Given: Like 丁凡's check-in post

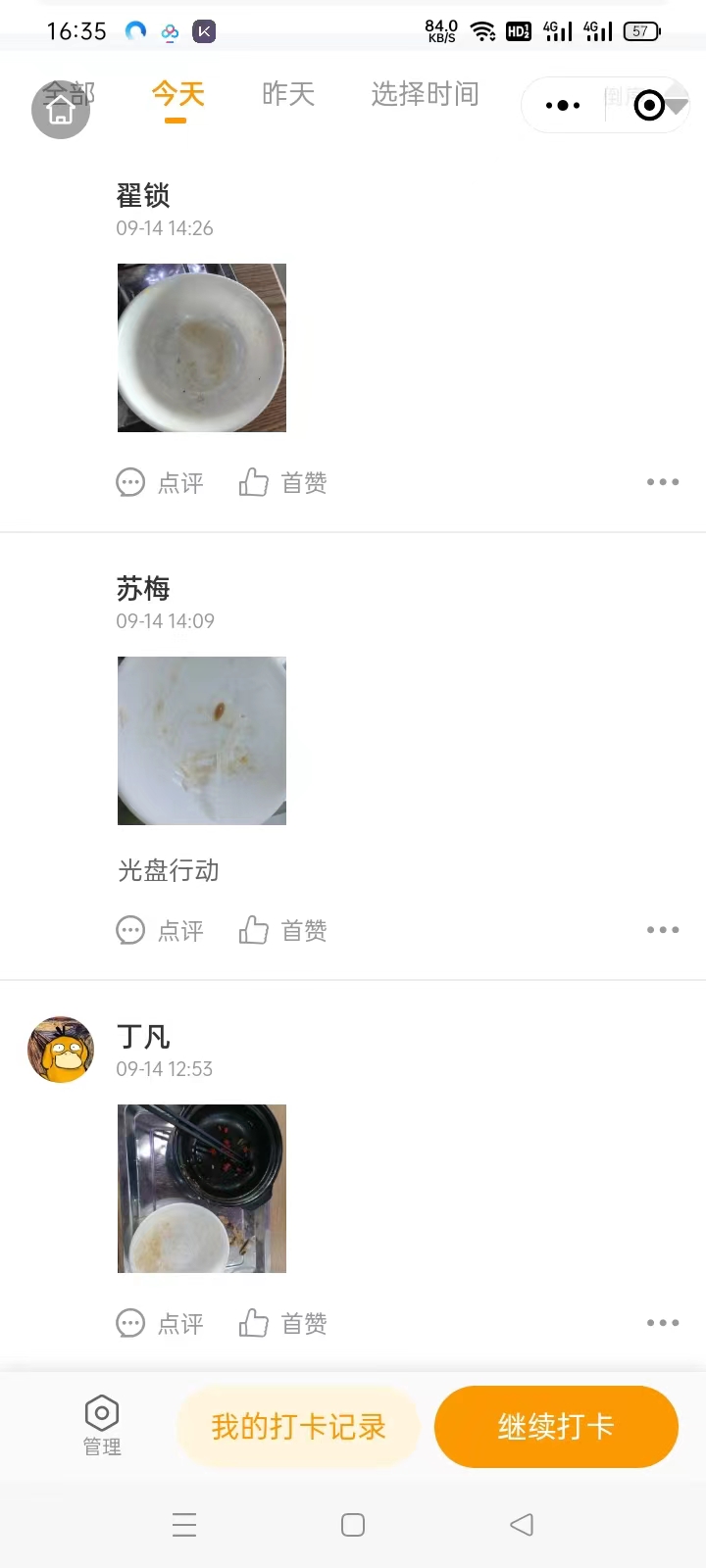Looking at the screenshot, I should 283,1323.
